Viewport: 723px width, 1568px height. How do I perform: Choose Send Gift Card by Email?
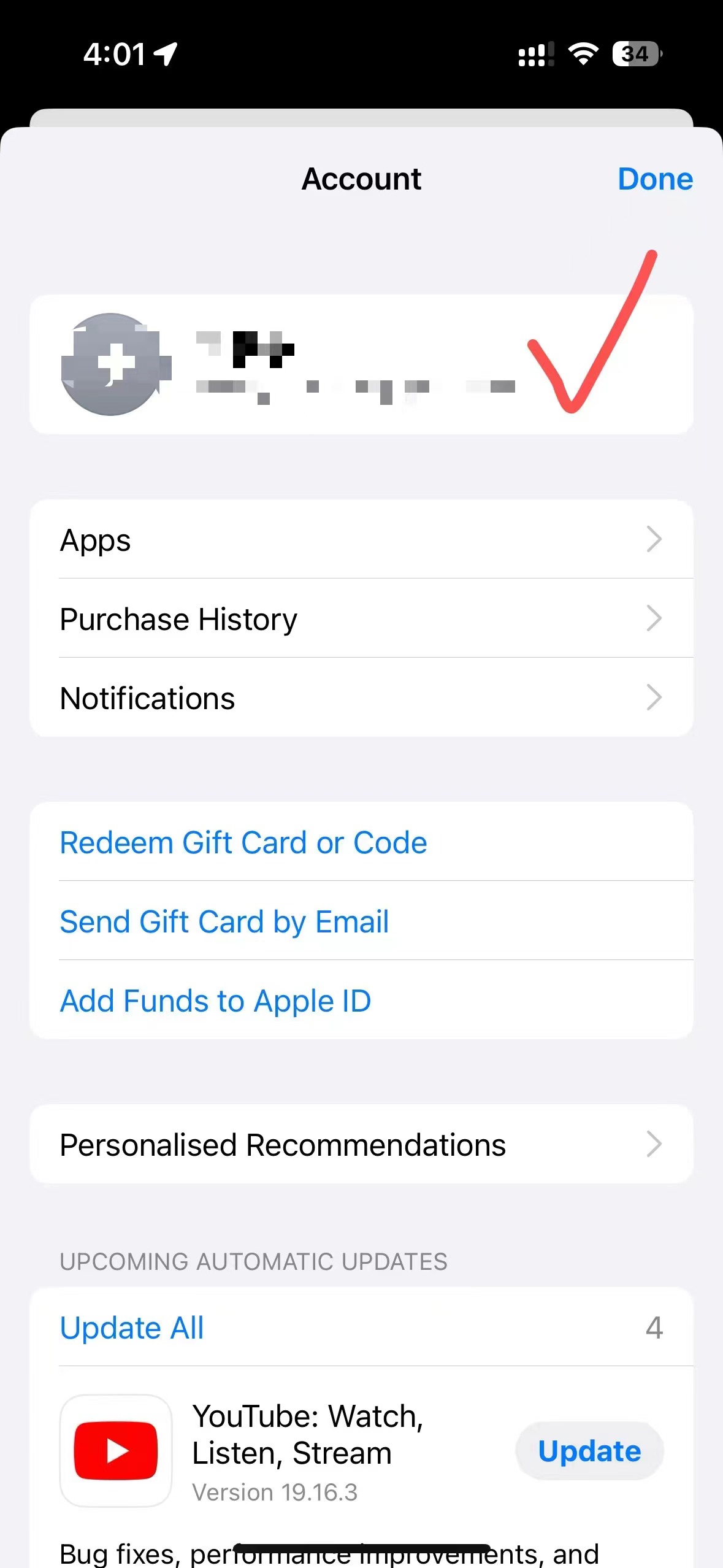point(224,921)
